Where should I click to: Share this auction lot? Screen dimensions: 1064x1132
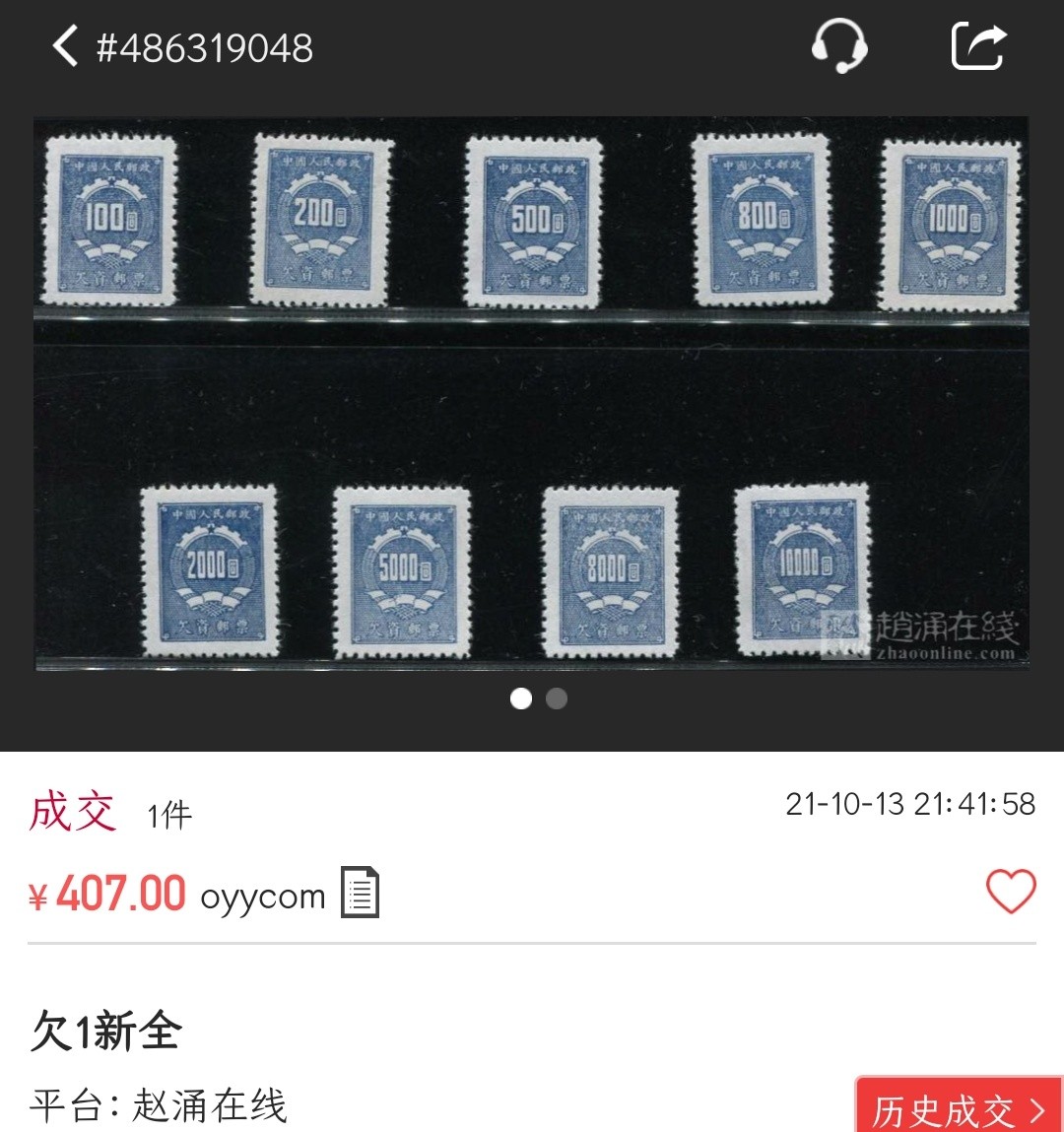(x=978, y=47)
